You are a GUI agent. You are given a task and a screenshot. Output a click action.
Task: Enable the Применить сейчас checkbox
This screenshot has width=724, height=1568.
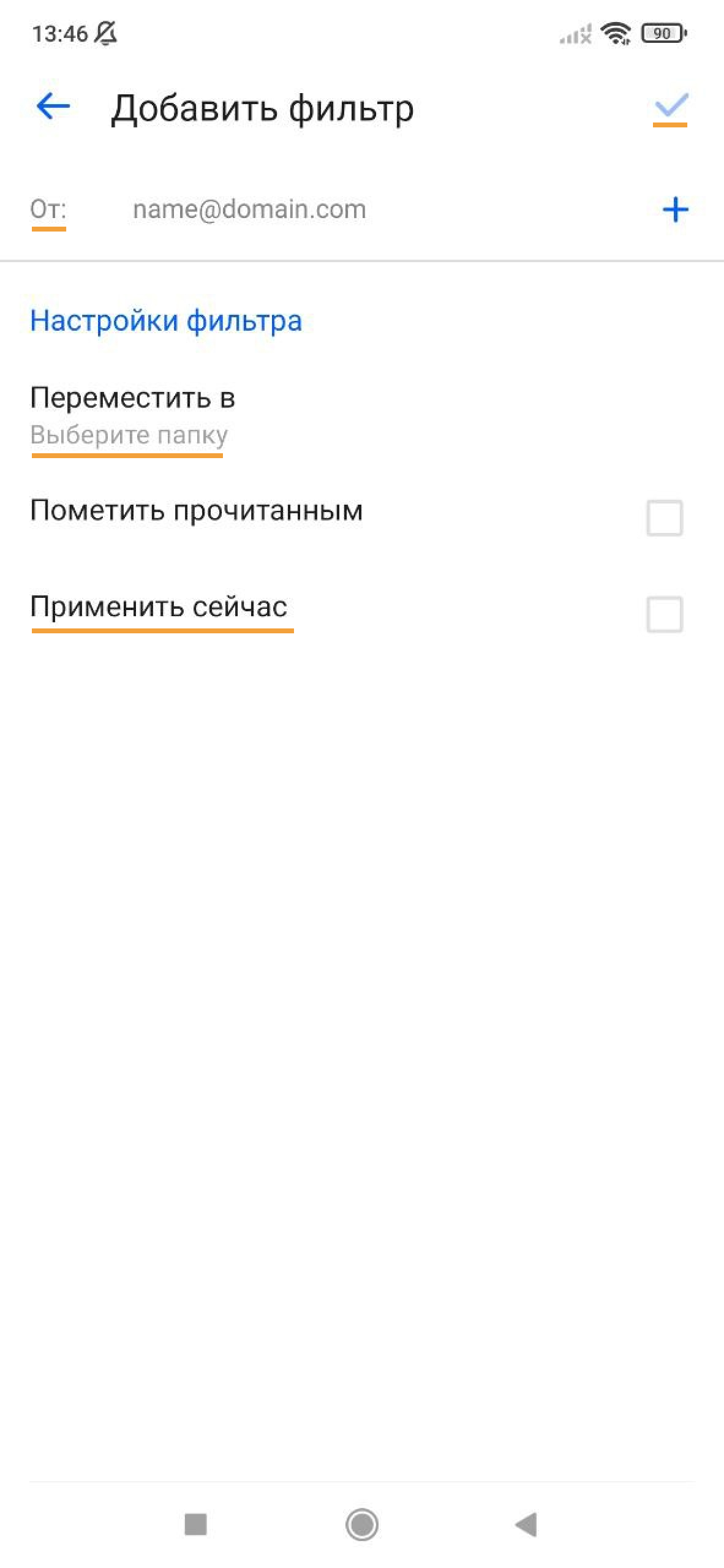coord(665,614)
